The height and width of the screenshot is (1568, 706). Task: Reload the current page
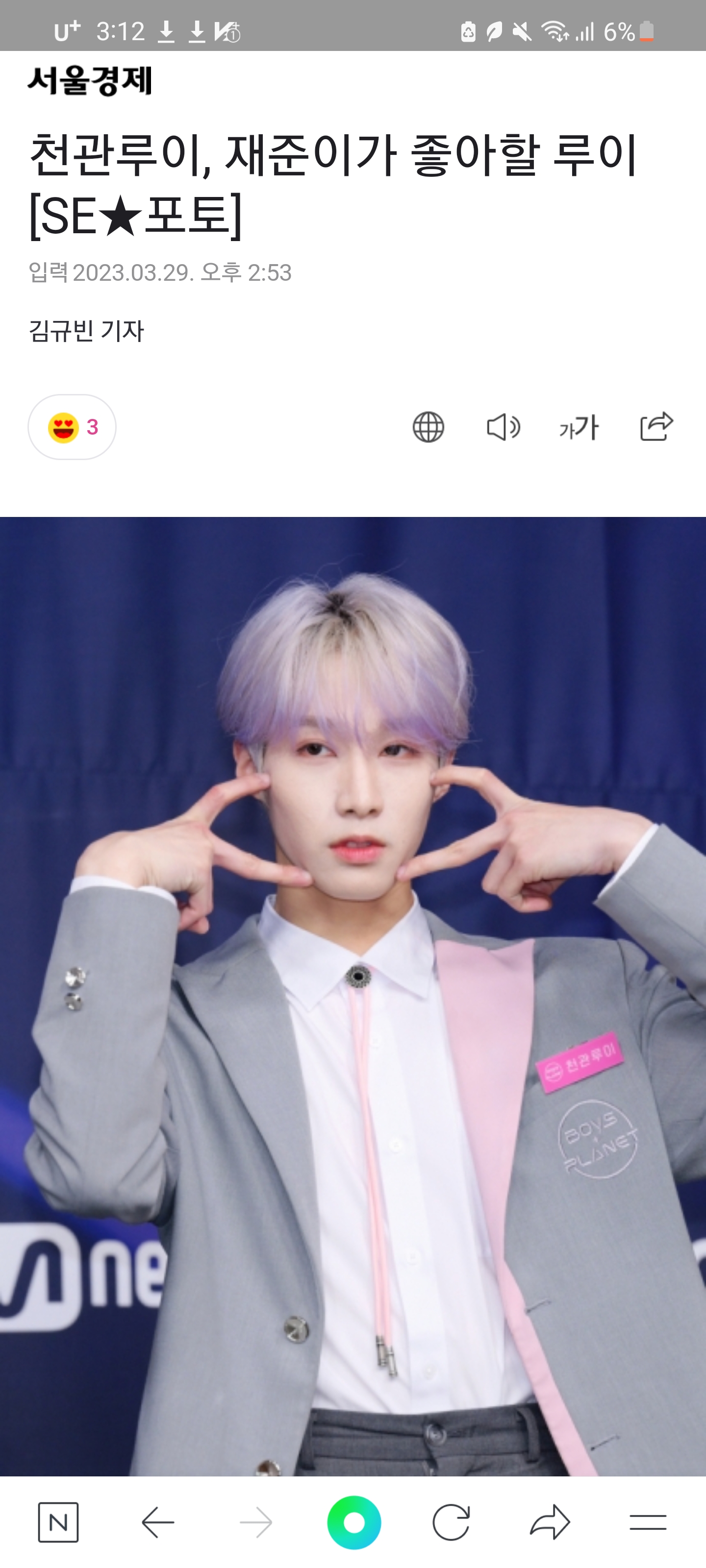[x=452, y=1522]
